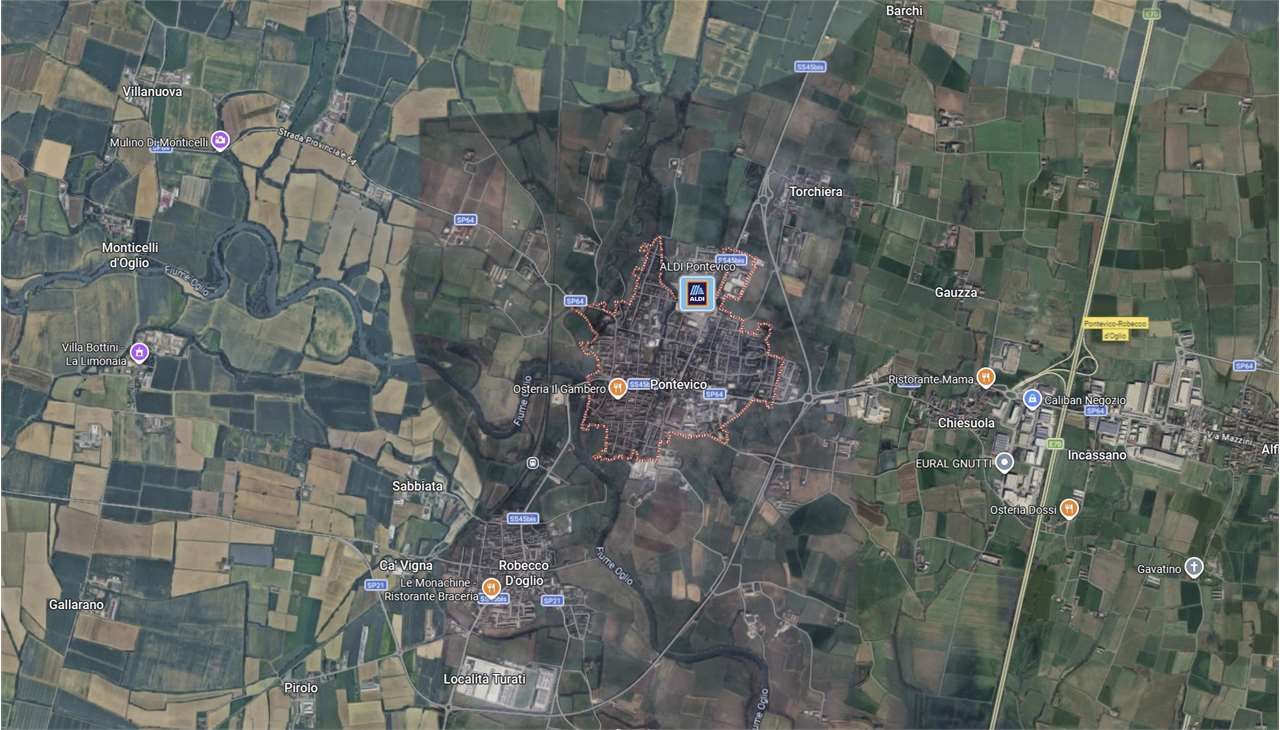Open the Osteria Dossi restaurant pin
Viewport: 1280px width, 730px height.
pos(1069,508)
